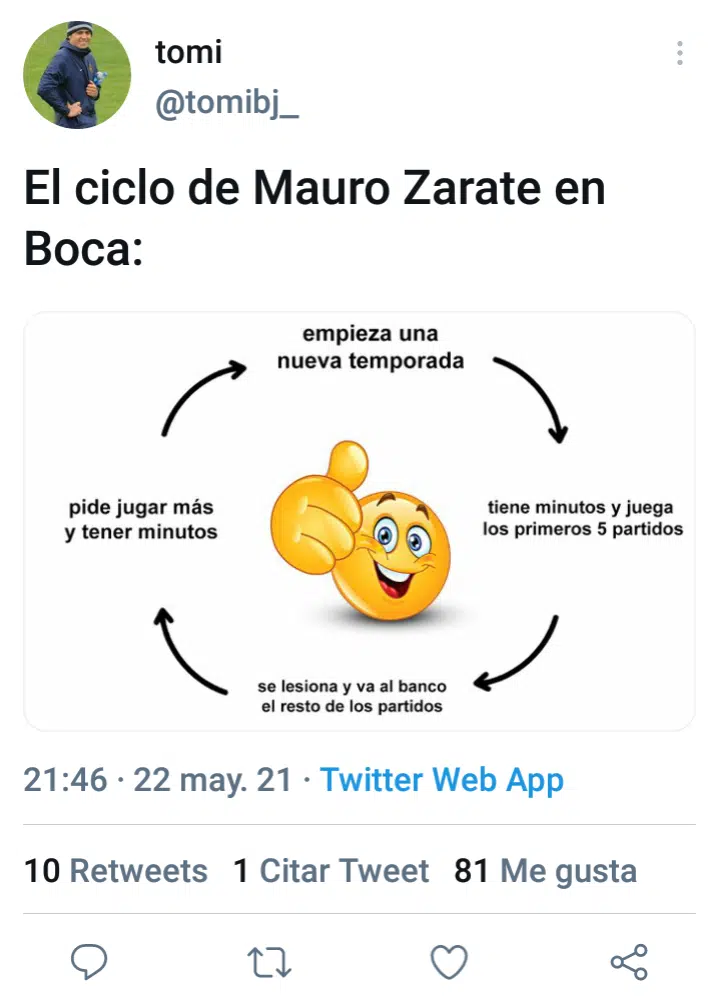This screenshot has height=996, width=719.
Task: Open the tweet's overflow menu
Action: pos(680,53)
